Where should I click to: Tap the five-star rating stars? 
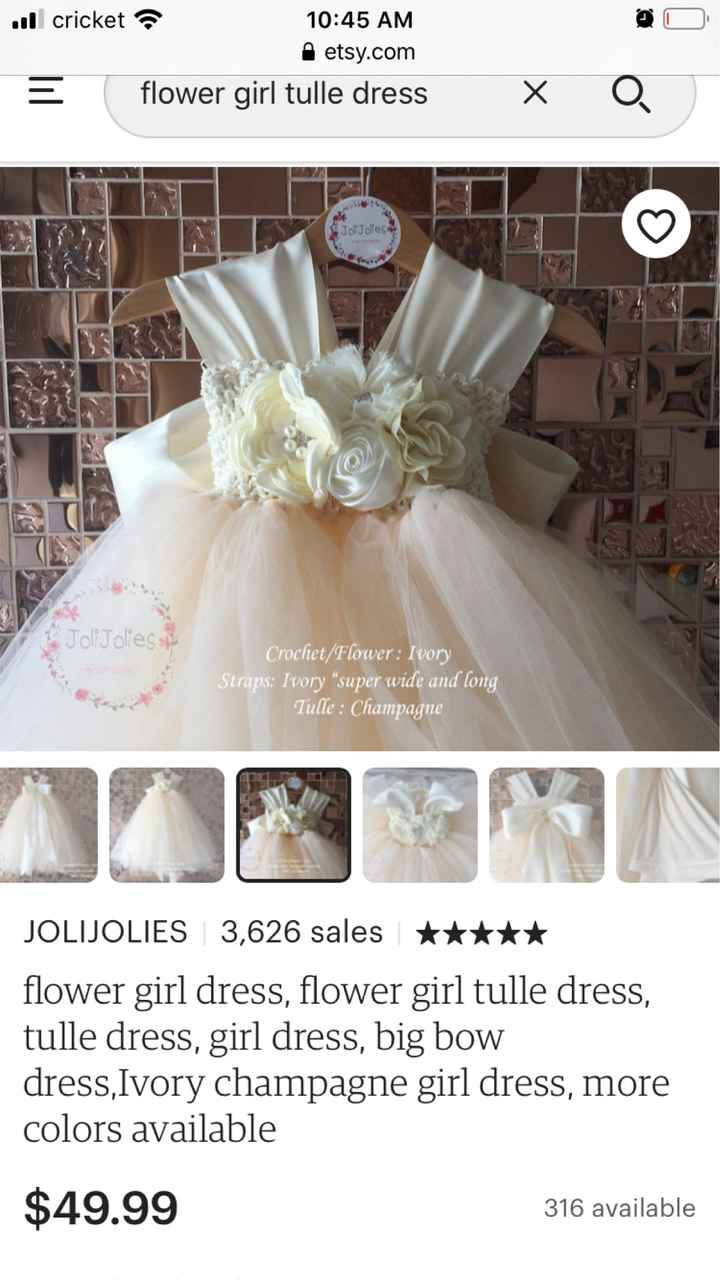coord(481,932)
